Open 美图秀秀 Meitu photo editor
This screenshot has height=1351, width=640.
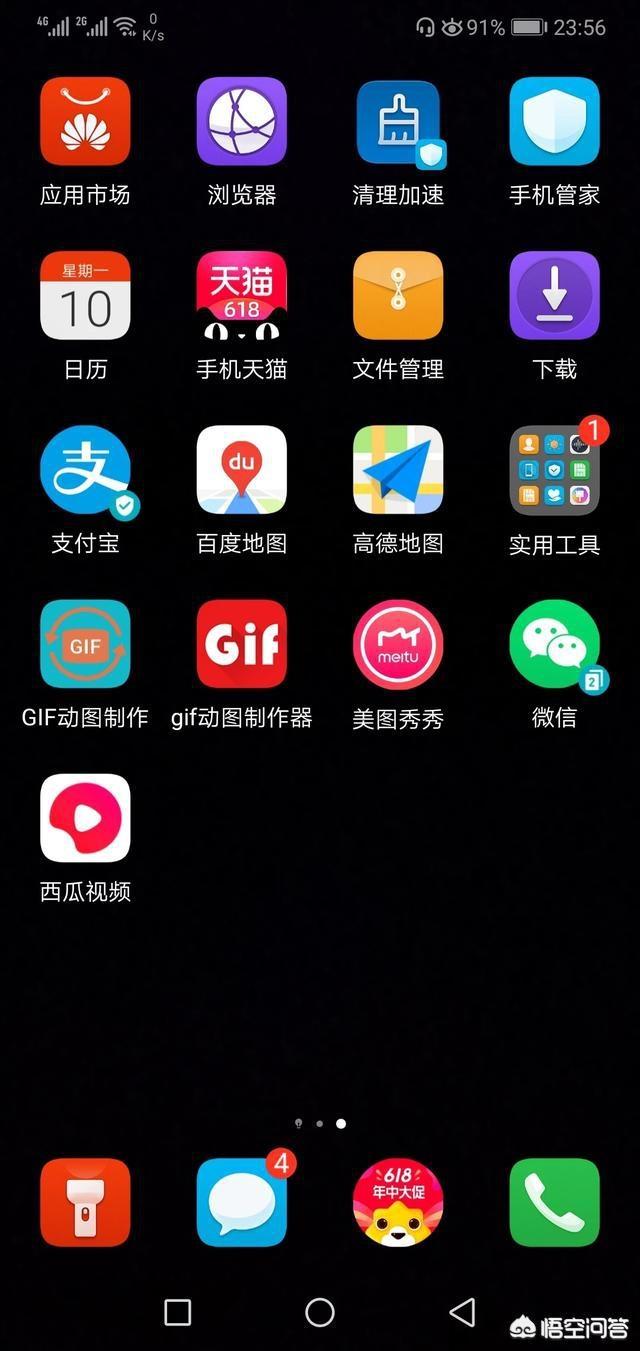coord(398,644)
